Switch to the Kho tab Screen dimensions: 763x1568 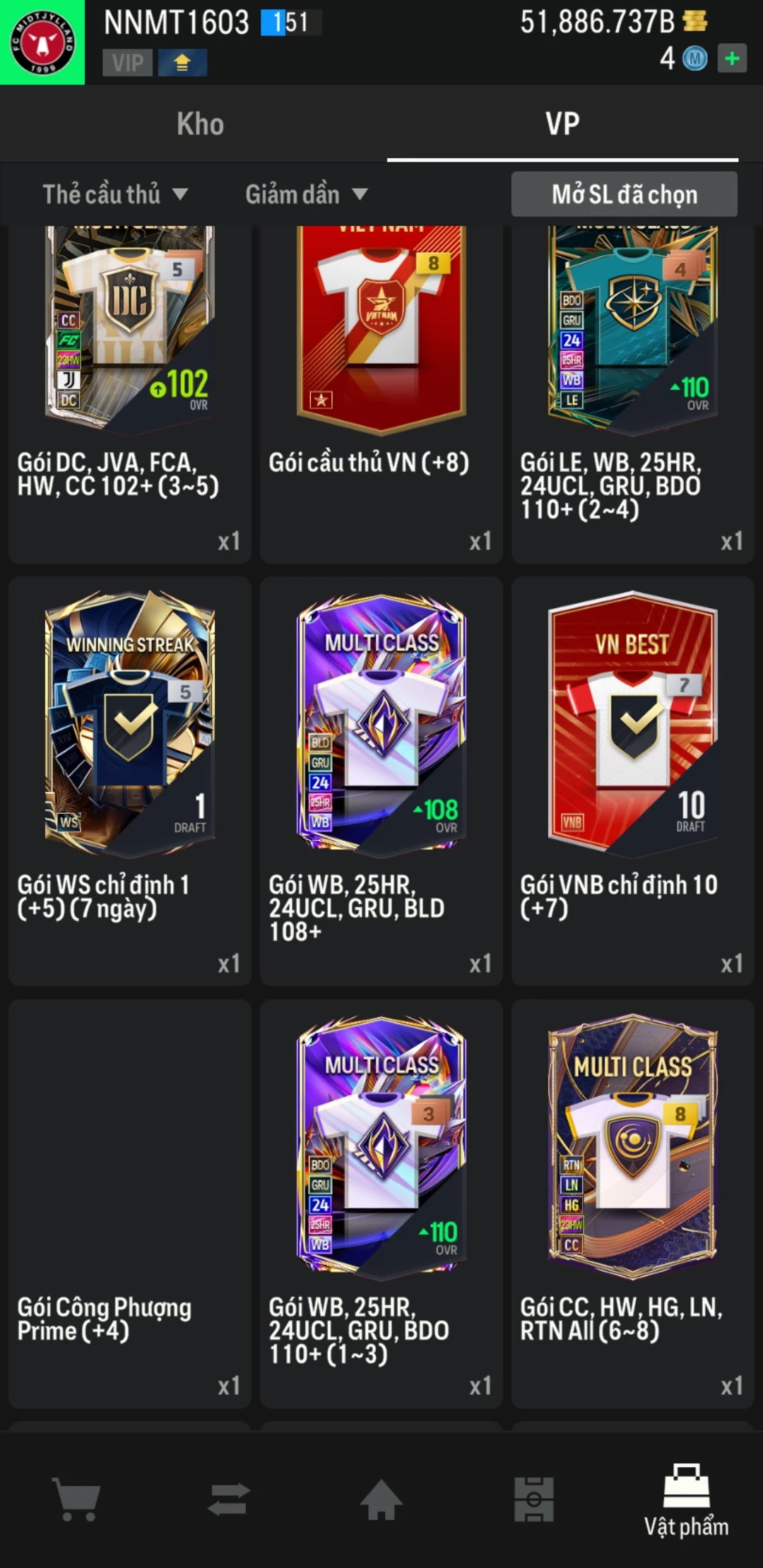(200, 124)
